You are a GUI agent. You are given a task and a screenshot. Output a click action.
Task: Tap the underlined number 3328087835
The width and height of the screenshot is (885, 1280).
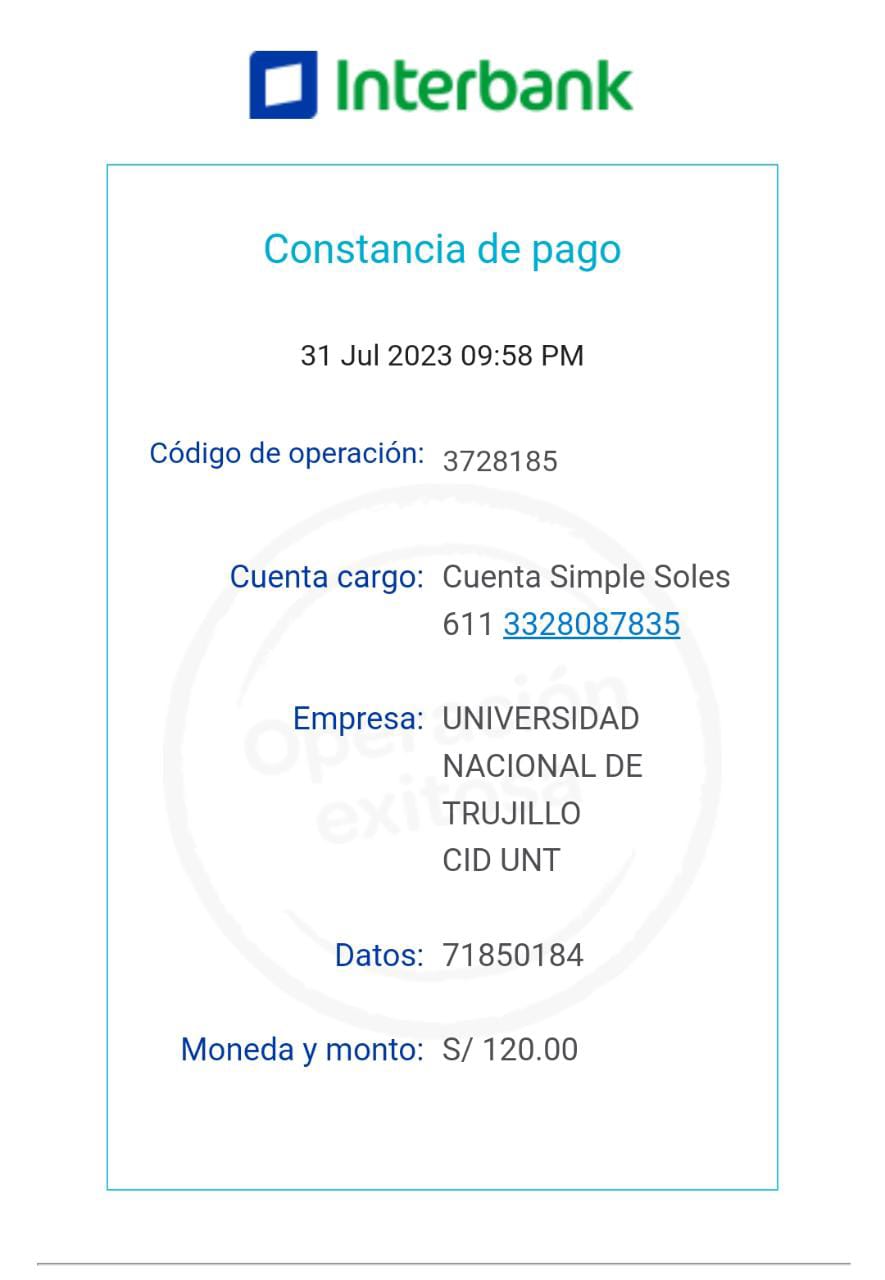pyautogui.click(x=591, y=624)
